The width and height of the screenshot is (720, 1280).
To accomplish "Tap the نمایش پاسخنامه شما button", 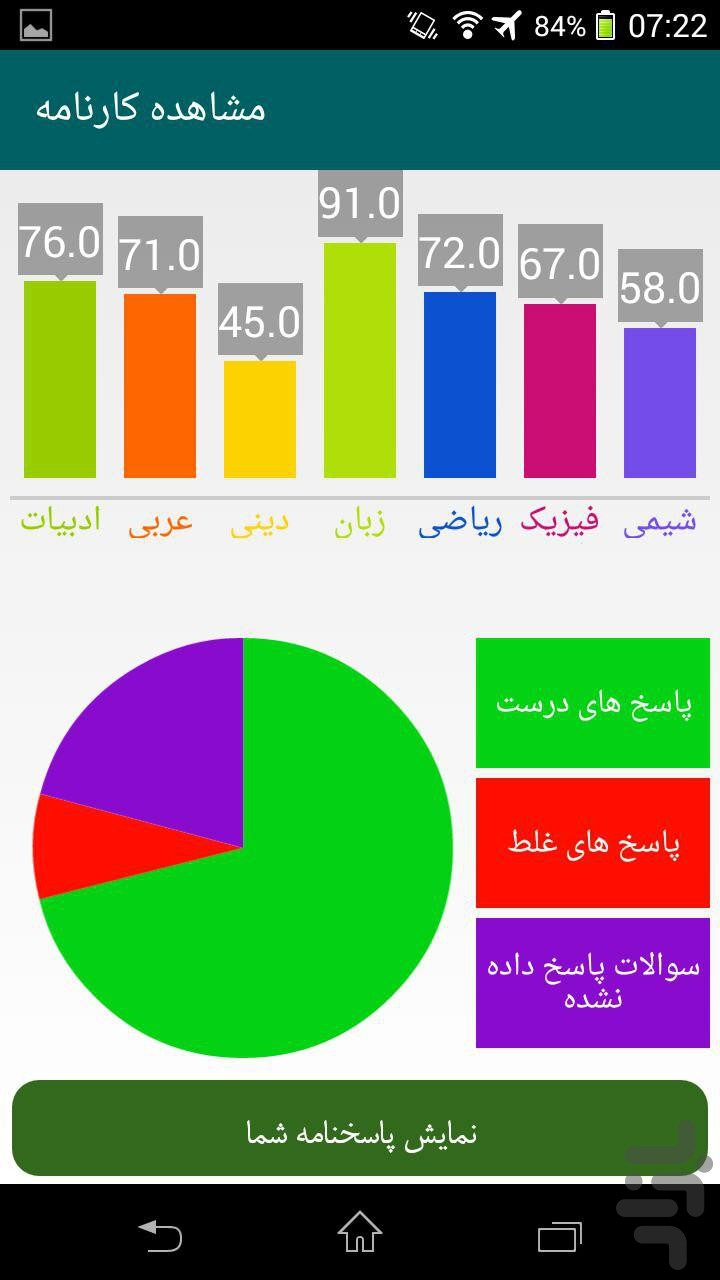I will pyautogui.click(x=360, y=1131).
